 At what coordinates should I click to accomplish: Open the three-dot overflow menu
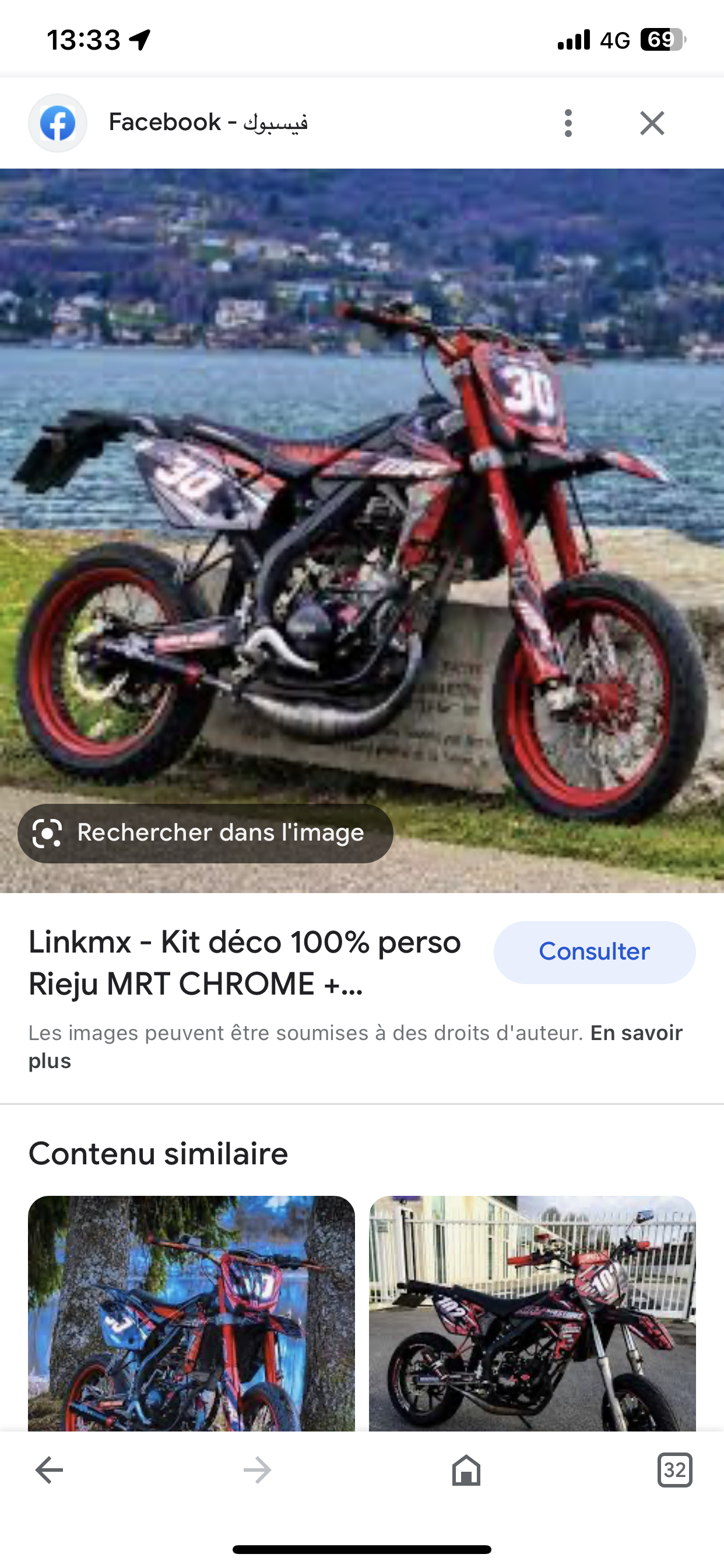click(x=568, y=123)
